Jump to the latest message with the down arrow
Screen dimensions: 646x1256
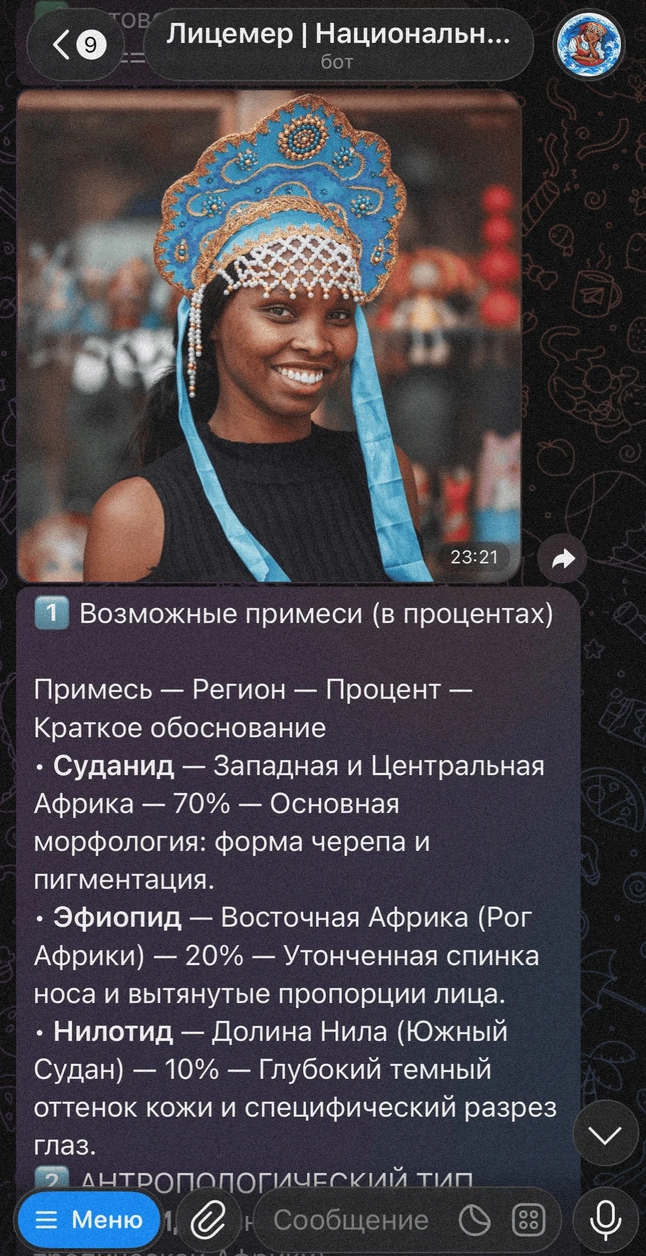(x=605, y=1134)
